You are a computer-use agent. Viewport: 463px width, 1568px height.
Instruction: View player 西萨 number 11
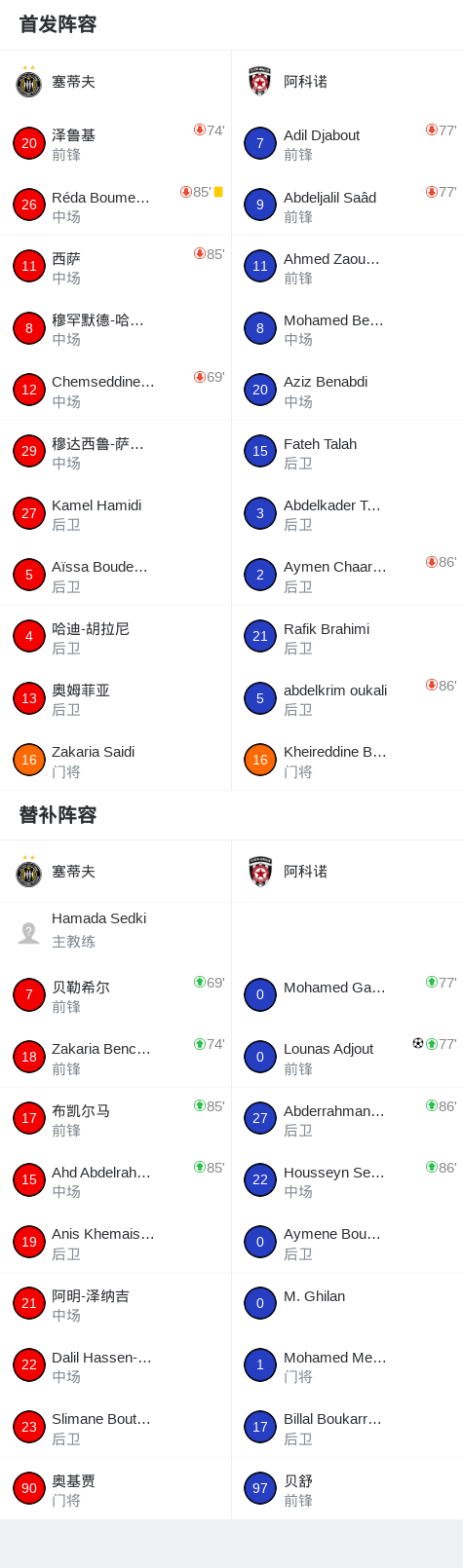(115, 267)
